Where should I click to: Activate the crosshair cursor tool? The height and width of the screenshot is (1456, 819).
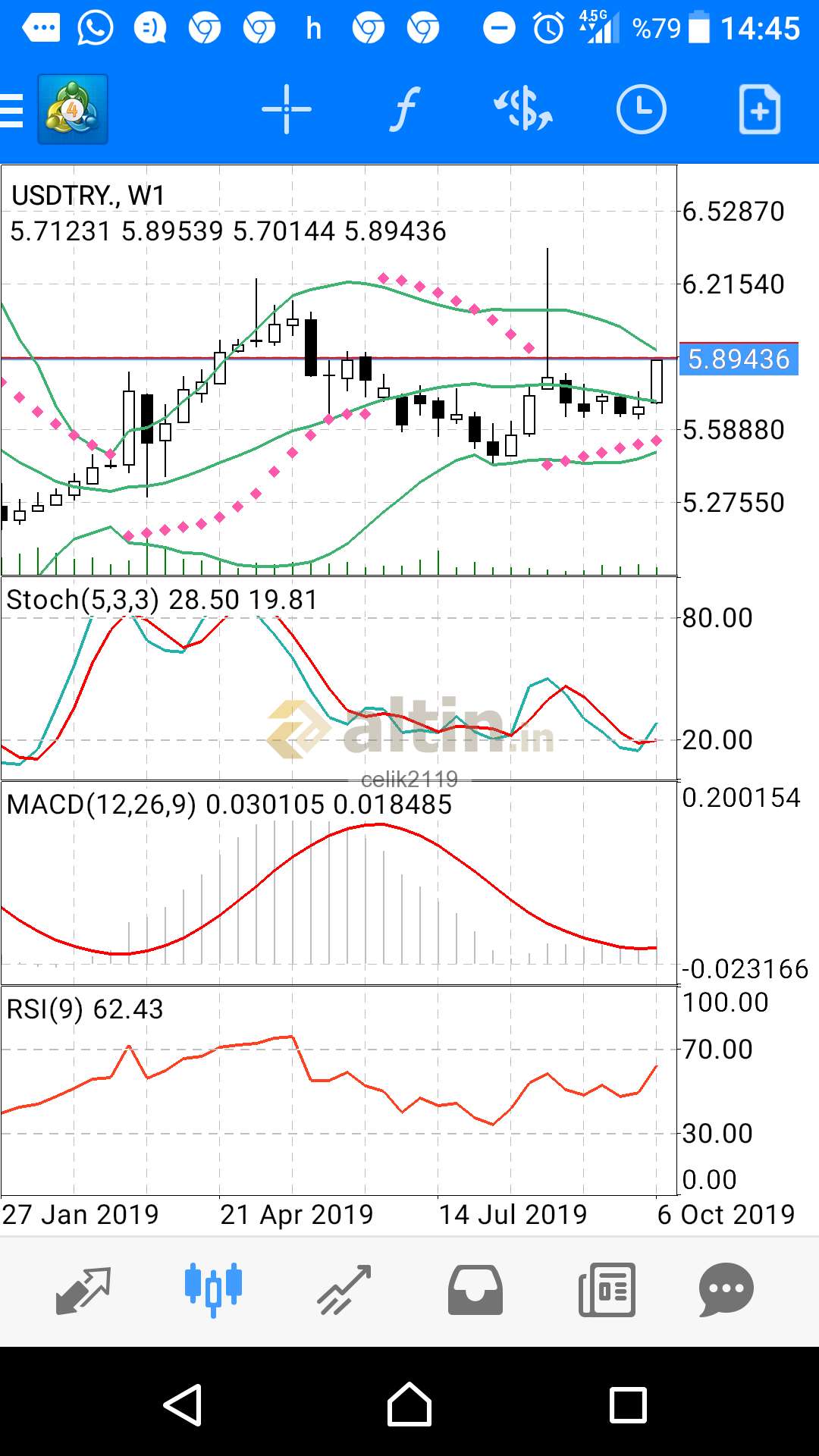point(287,110)
